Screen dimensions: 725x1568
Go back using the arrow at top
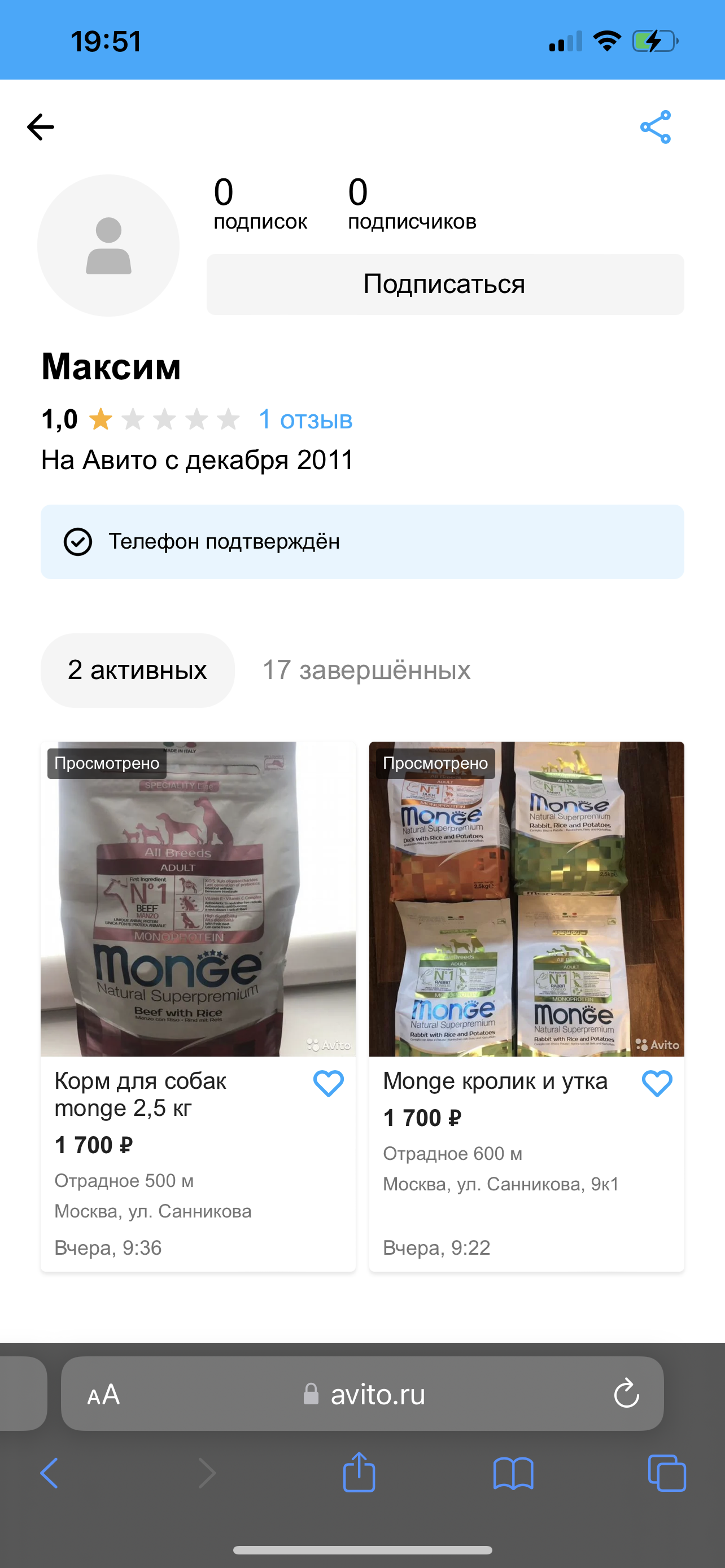coord(41,127)
